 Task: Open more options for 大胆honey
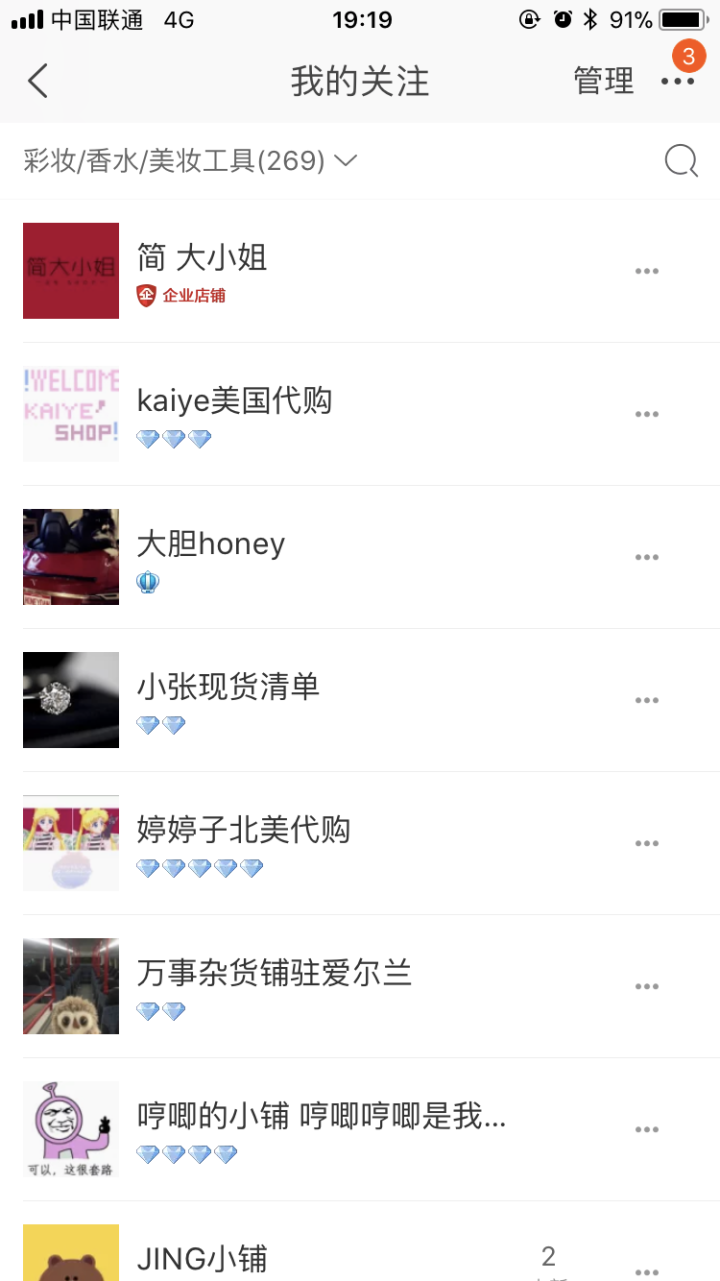pyautogui.click(x=647, y=557)
